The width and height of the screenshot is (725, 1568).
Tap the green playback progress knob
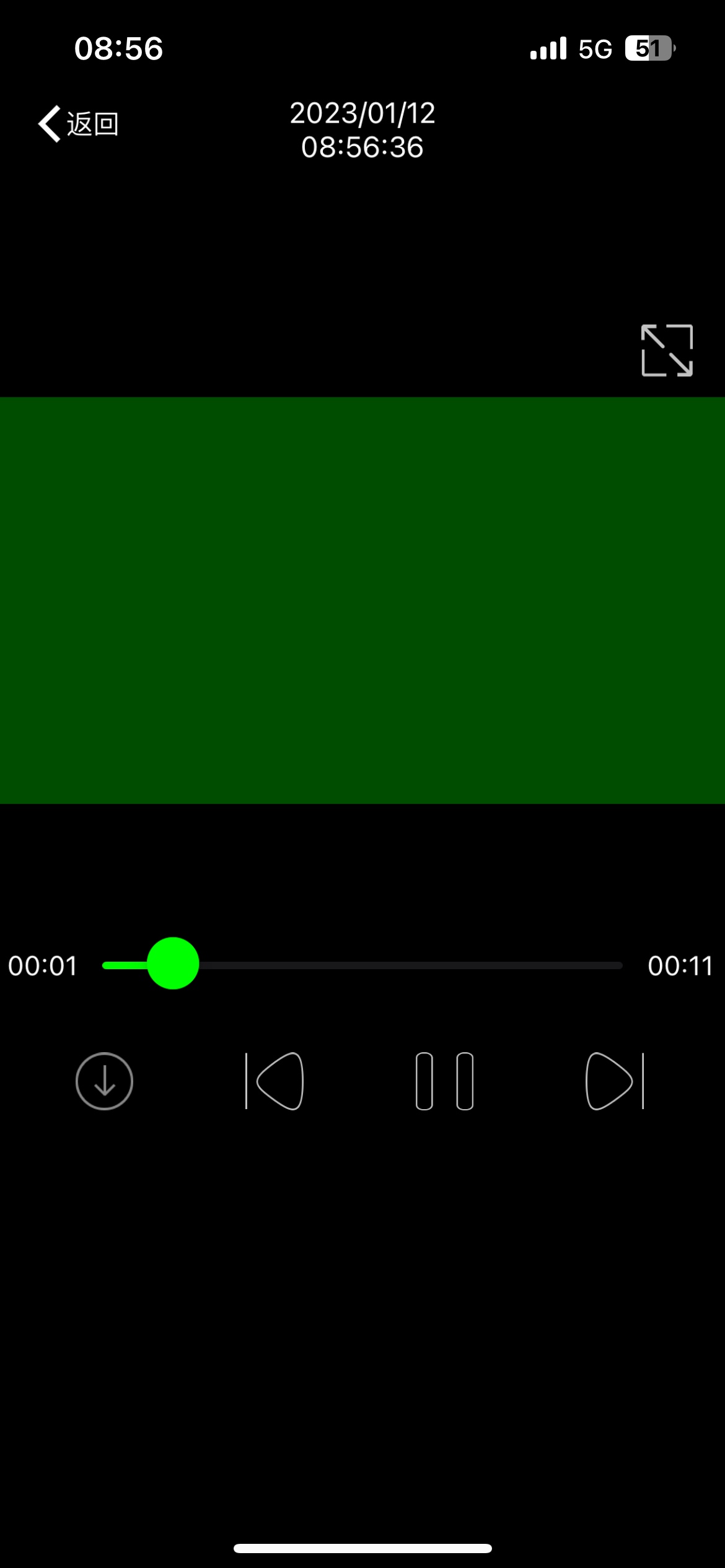[x=173, y=964]
